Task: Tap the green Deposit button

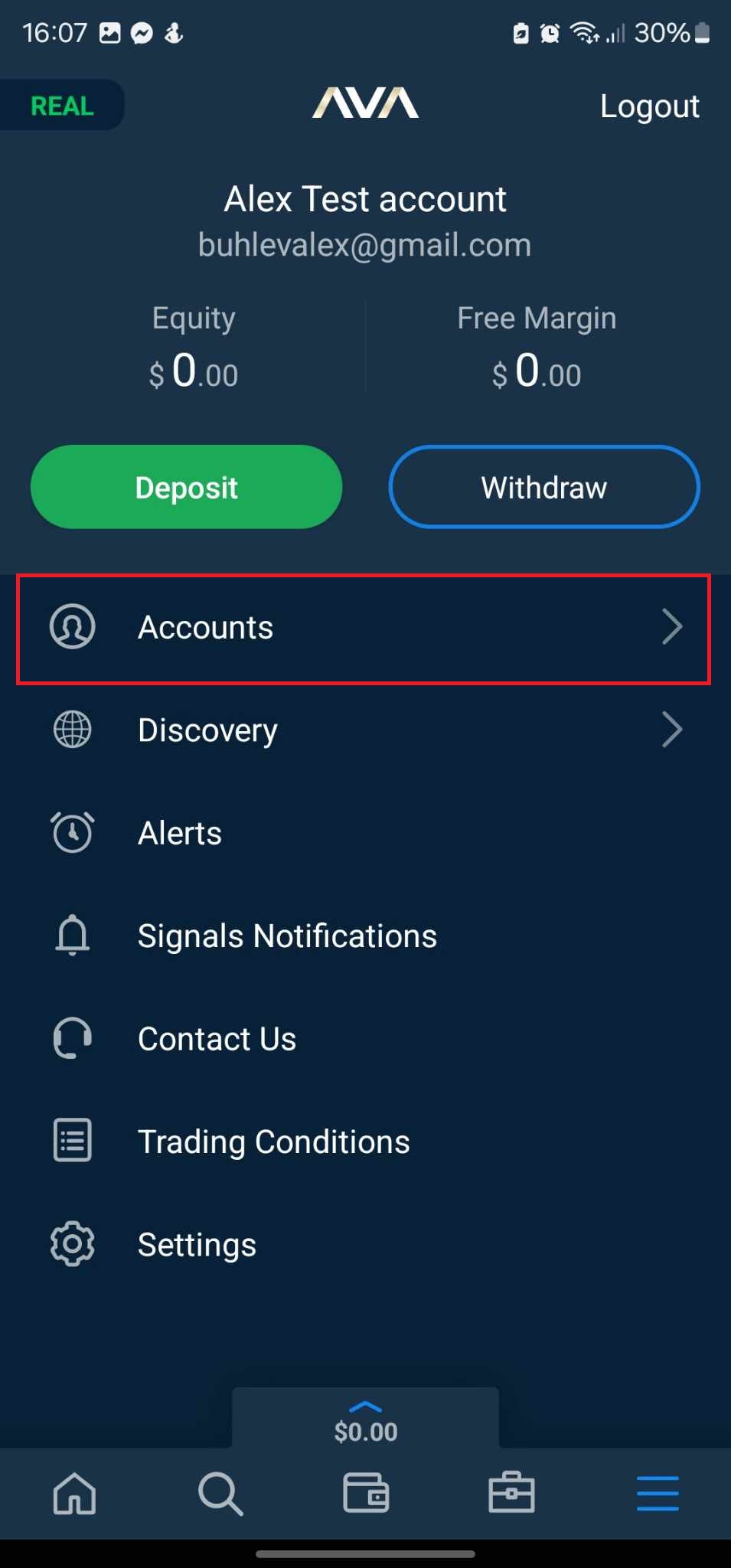Action: coord(186,487)
